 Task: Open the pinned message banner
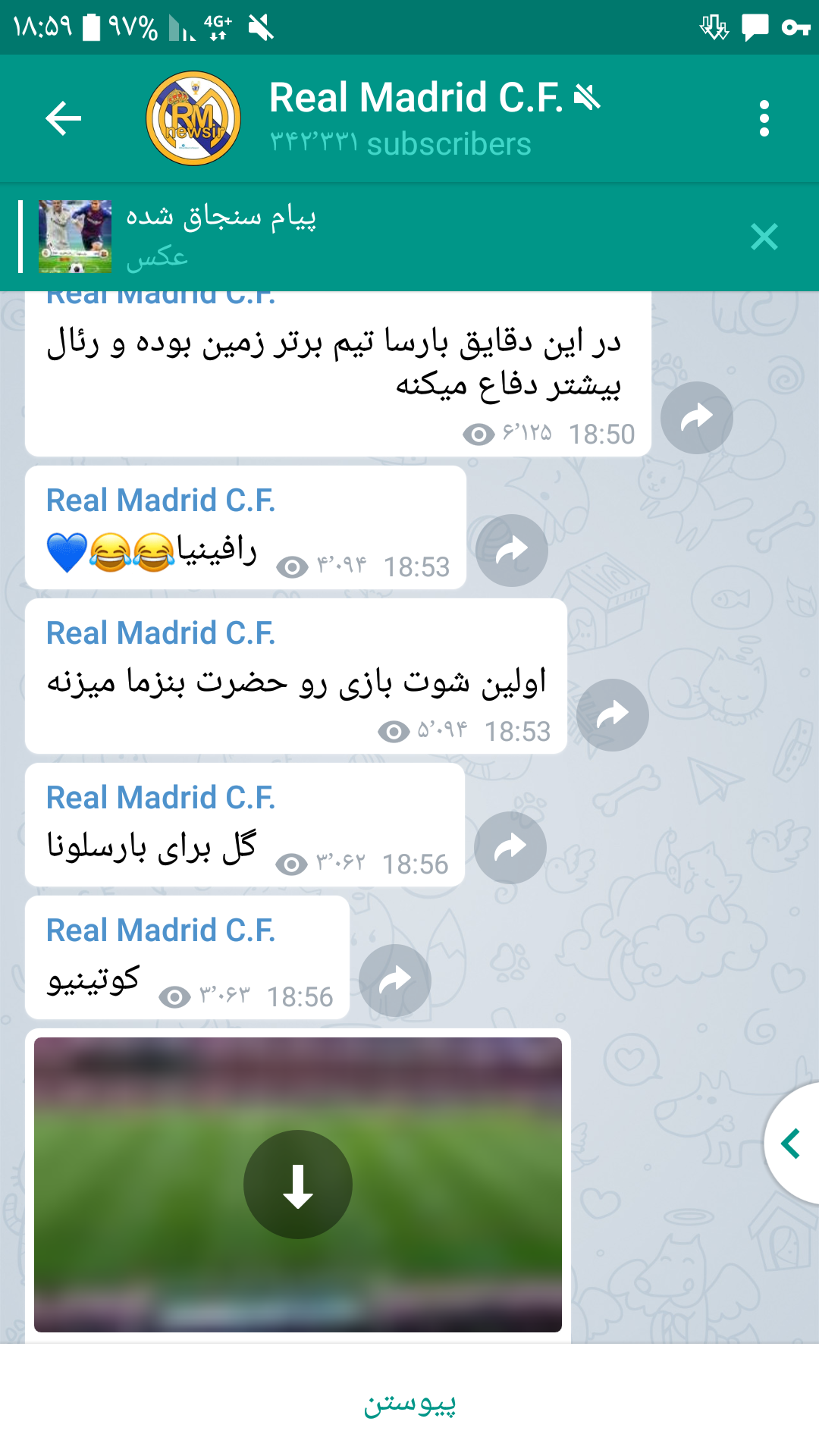click(x=379, y=237)
